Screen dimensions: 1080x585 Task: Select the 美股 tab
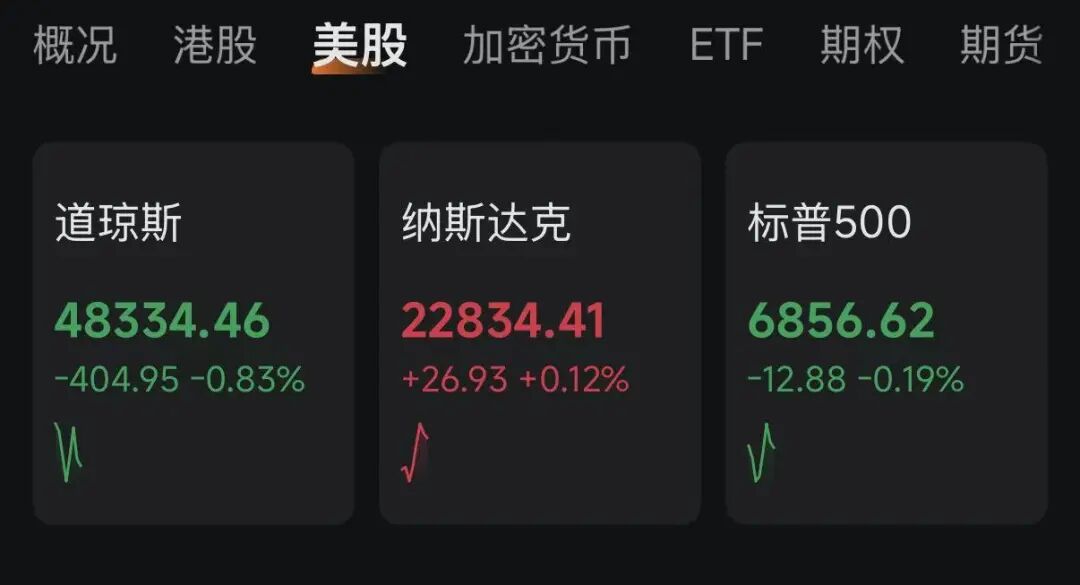coord(360,46)
